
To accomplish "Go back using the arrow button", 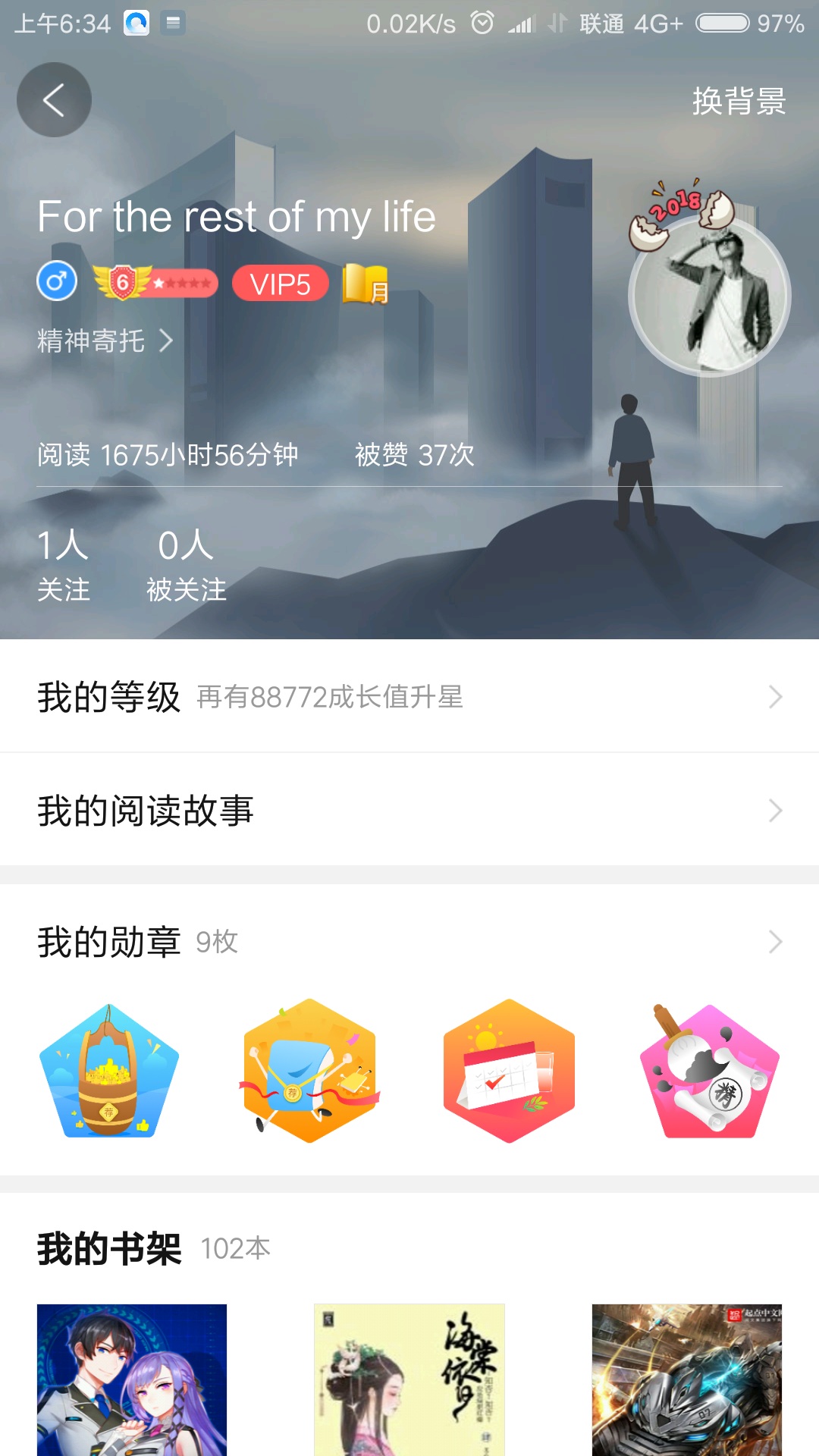I will pos(54,100).
